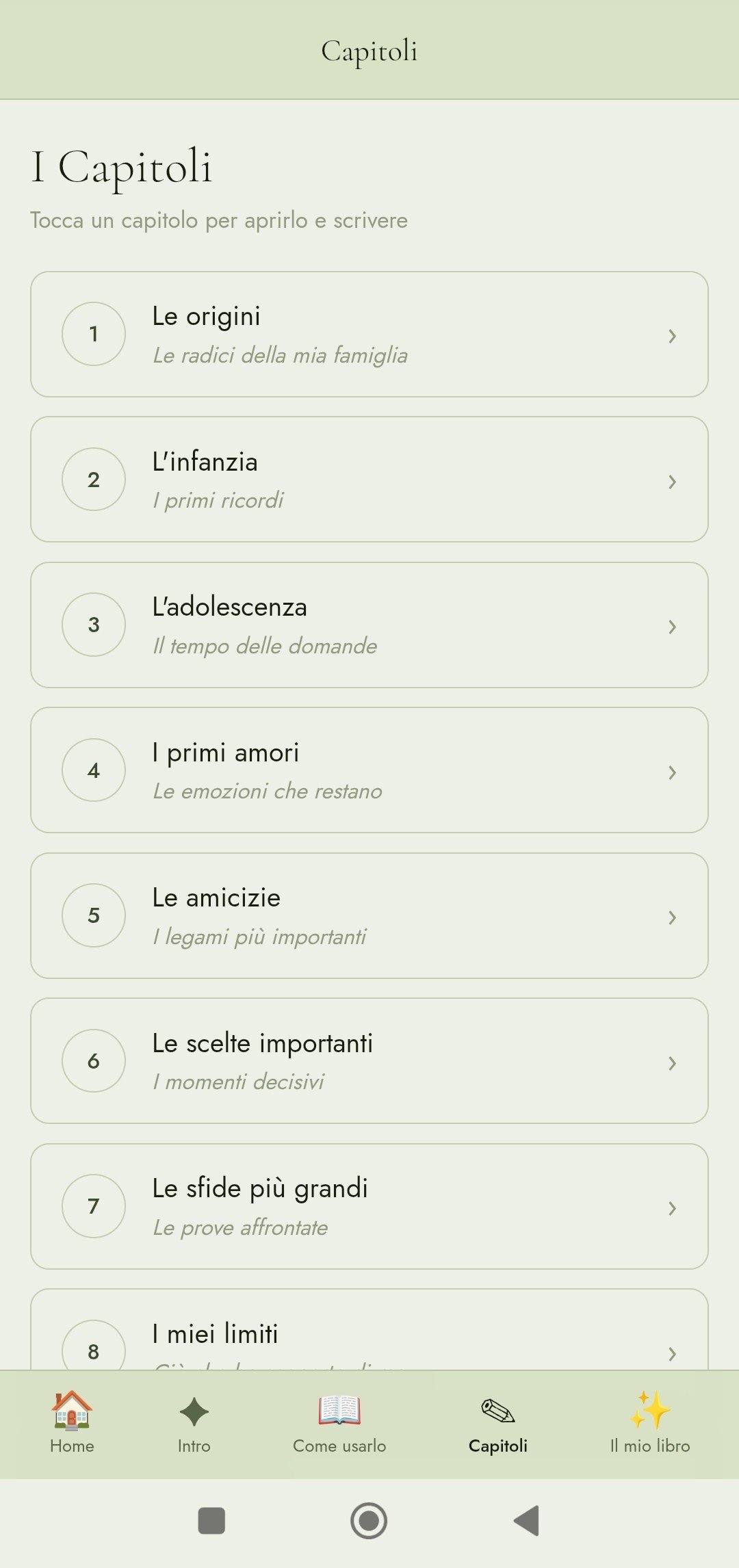Open chapter 1 Le origini
The image size is (739, 1568).
tap(369, 335)
